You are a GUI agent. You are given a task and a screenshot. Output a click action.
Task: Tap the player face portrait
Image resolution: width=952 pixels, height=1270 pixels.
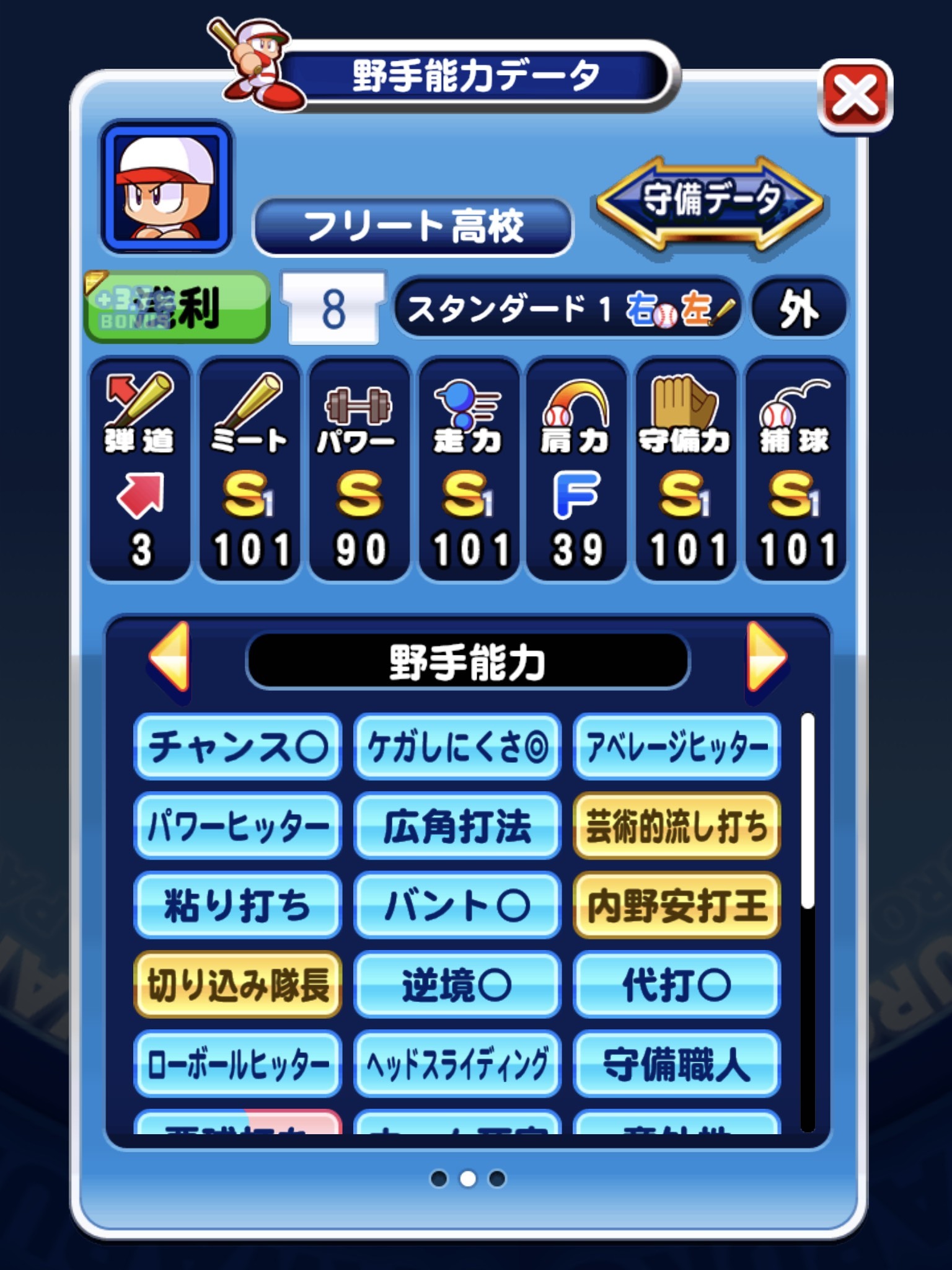click(166, 187)
